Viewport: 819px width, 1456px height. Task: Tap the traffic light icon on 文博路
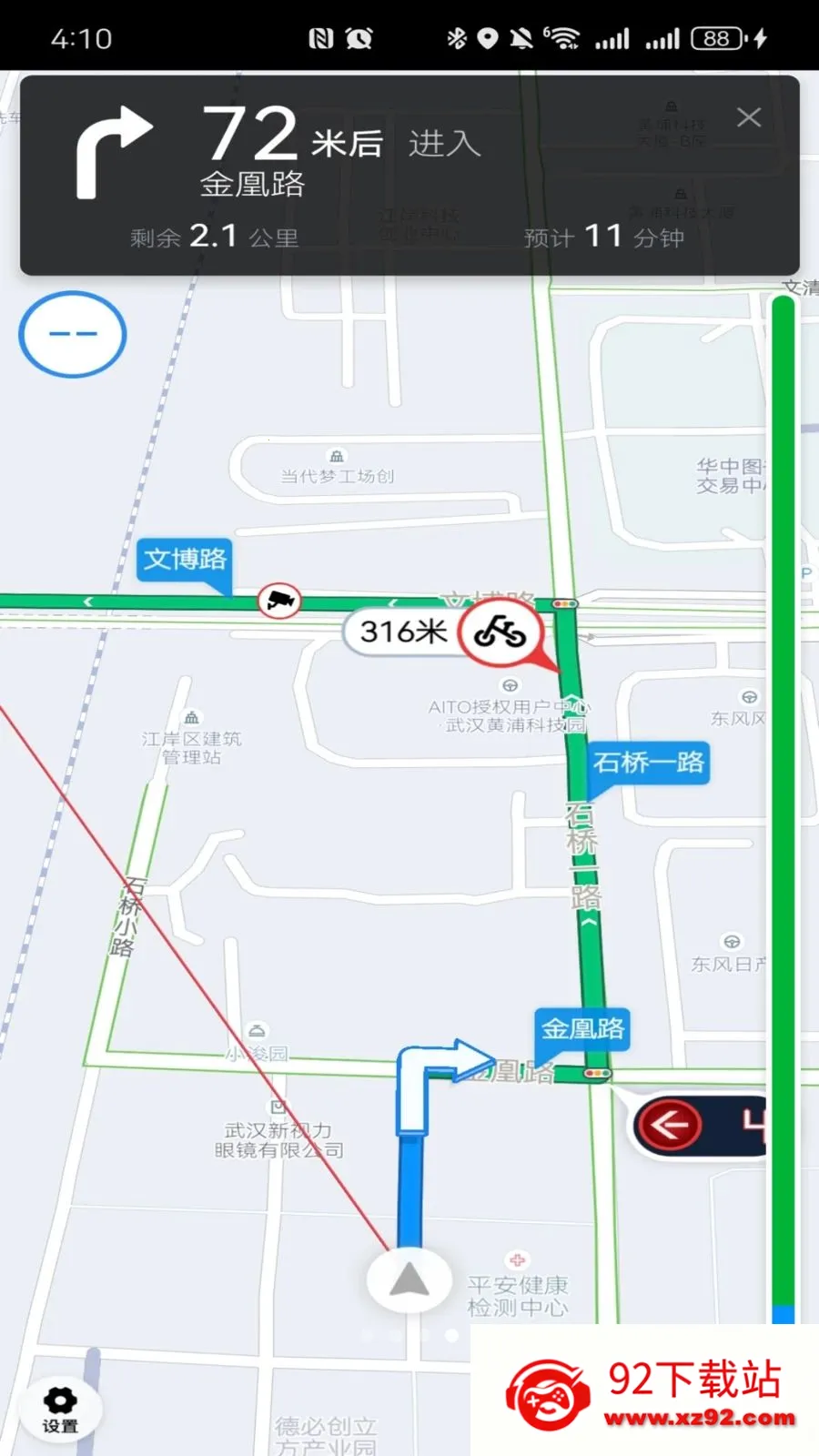pos(563,603)
